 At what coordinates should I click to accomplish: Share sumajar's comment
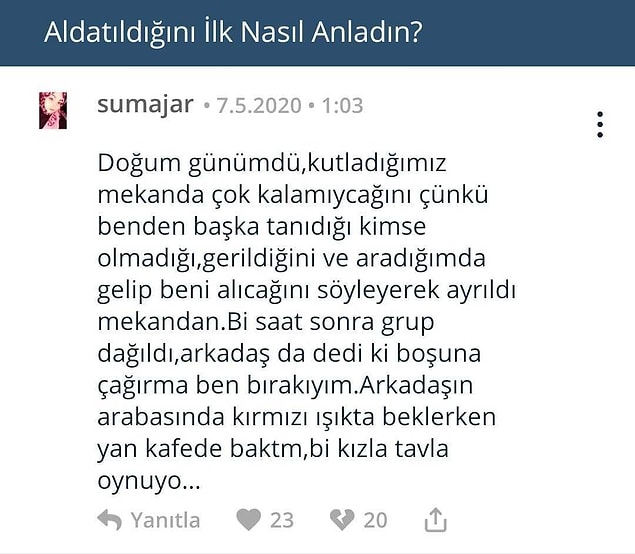tap(435, 520)
